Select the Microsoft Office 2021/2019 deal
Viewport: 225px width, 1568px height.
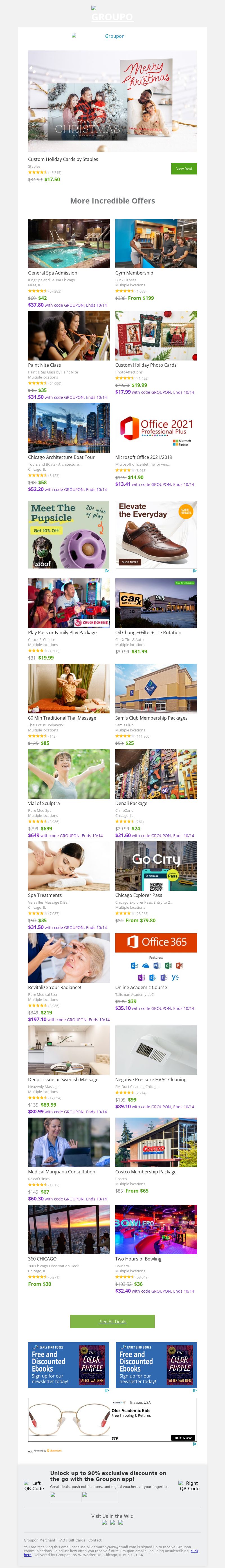tap(156, 428)
